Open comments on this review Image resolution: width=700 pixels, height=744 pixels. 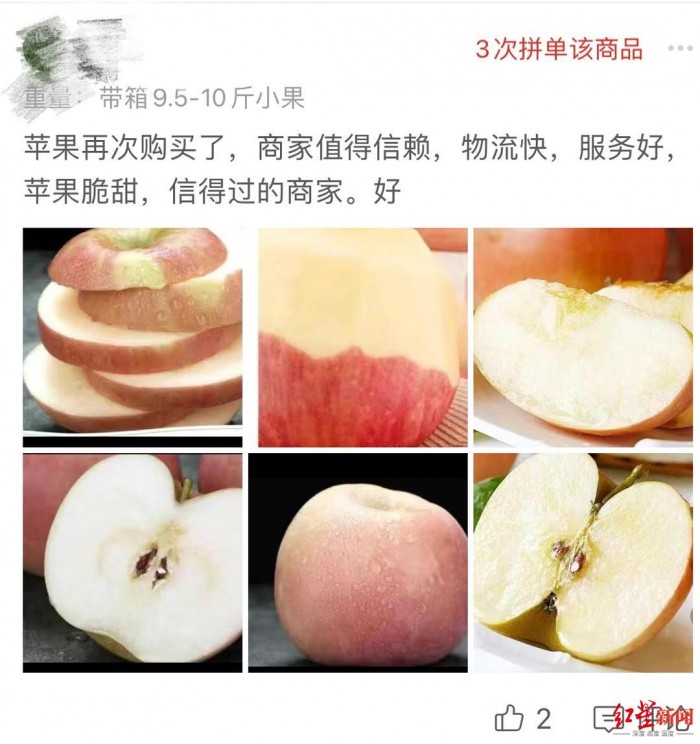[606, 717]
